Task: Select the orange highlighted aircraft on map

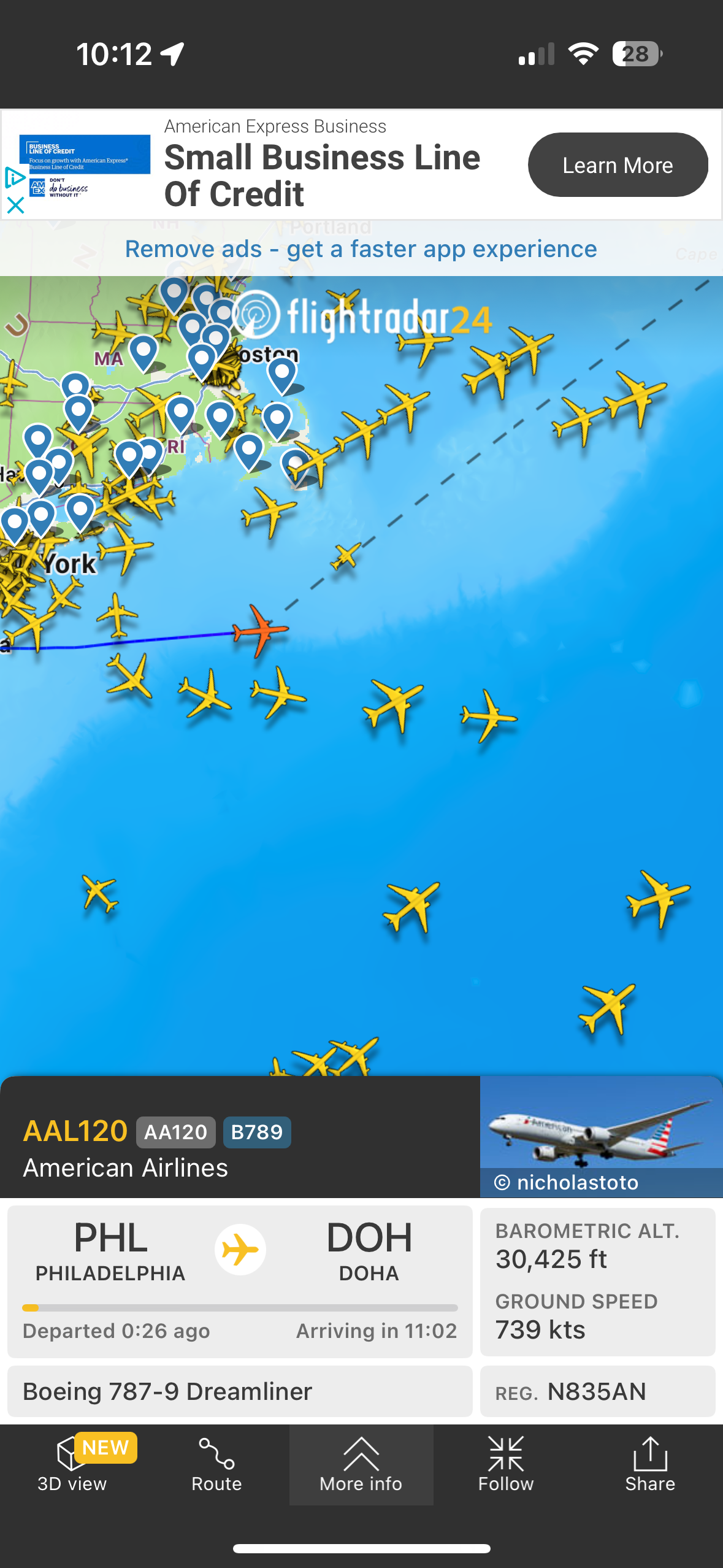Action: [261, 631]
